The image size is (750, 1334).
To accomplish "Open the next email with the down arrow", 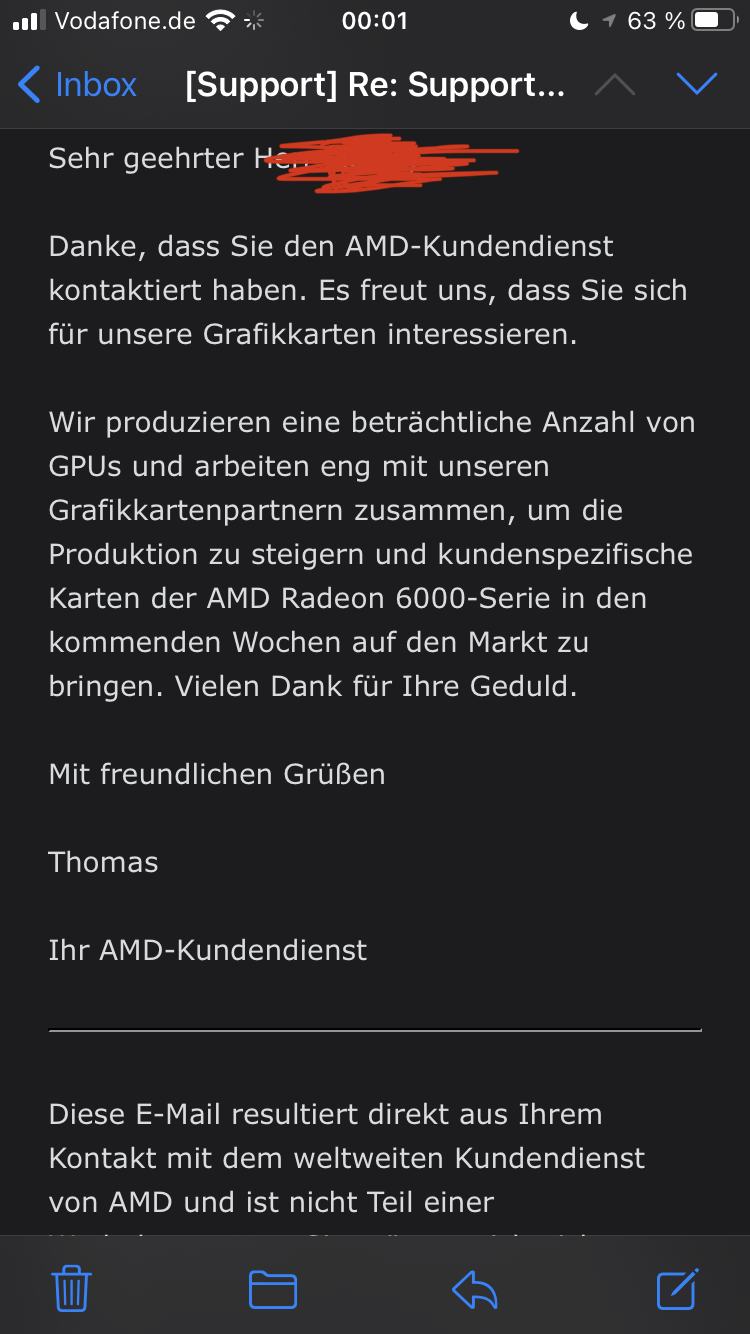I will point(697,85).
